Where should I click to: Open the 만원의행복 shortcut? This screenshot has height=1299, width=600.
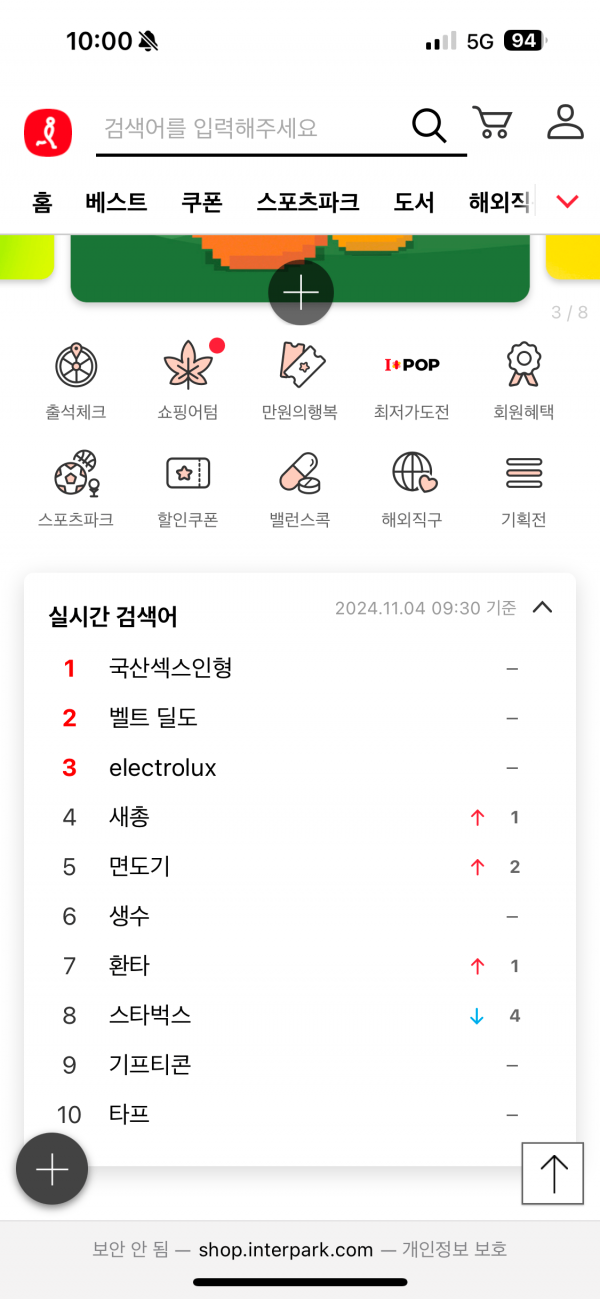(x=300, y=380)
